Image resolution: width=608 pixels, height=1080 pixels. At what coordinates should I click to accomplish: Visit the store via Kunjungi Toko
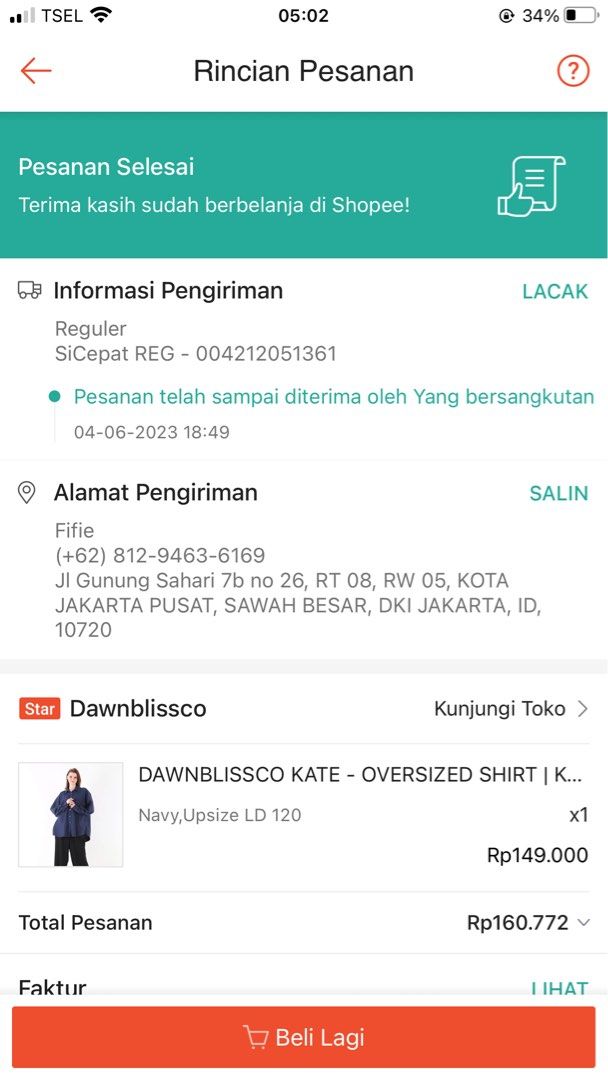point(512,709)
